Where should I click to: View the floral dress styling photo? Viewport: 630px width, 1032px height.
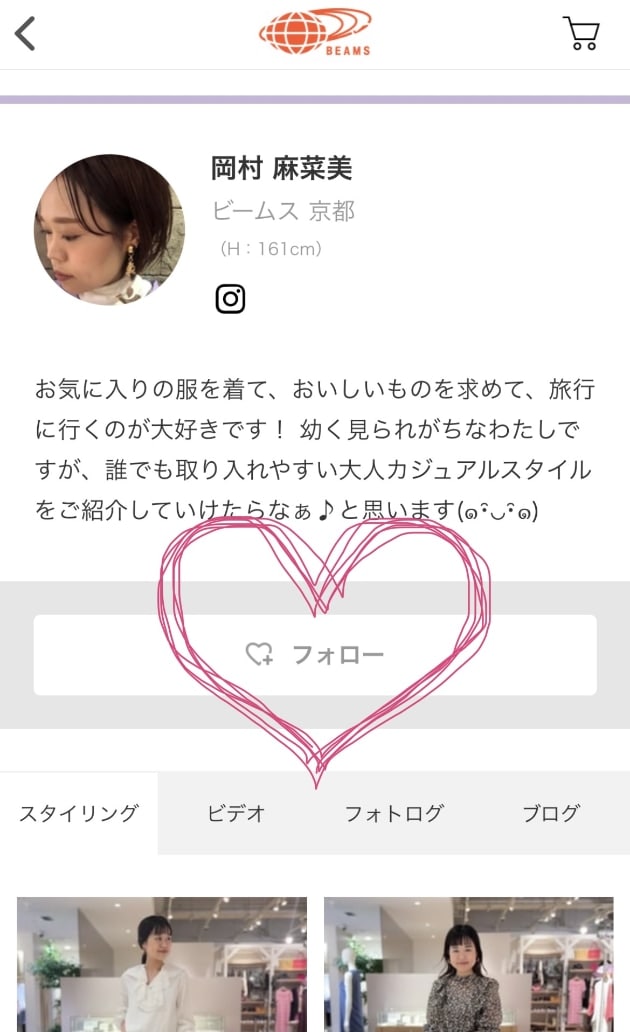(468, 965)
